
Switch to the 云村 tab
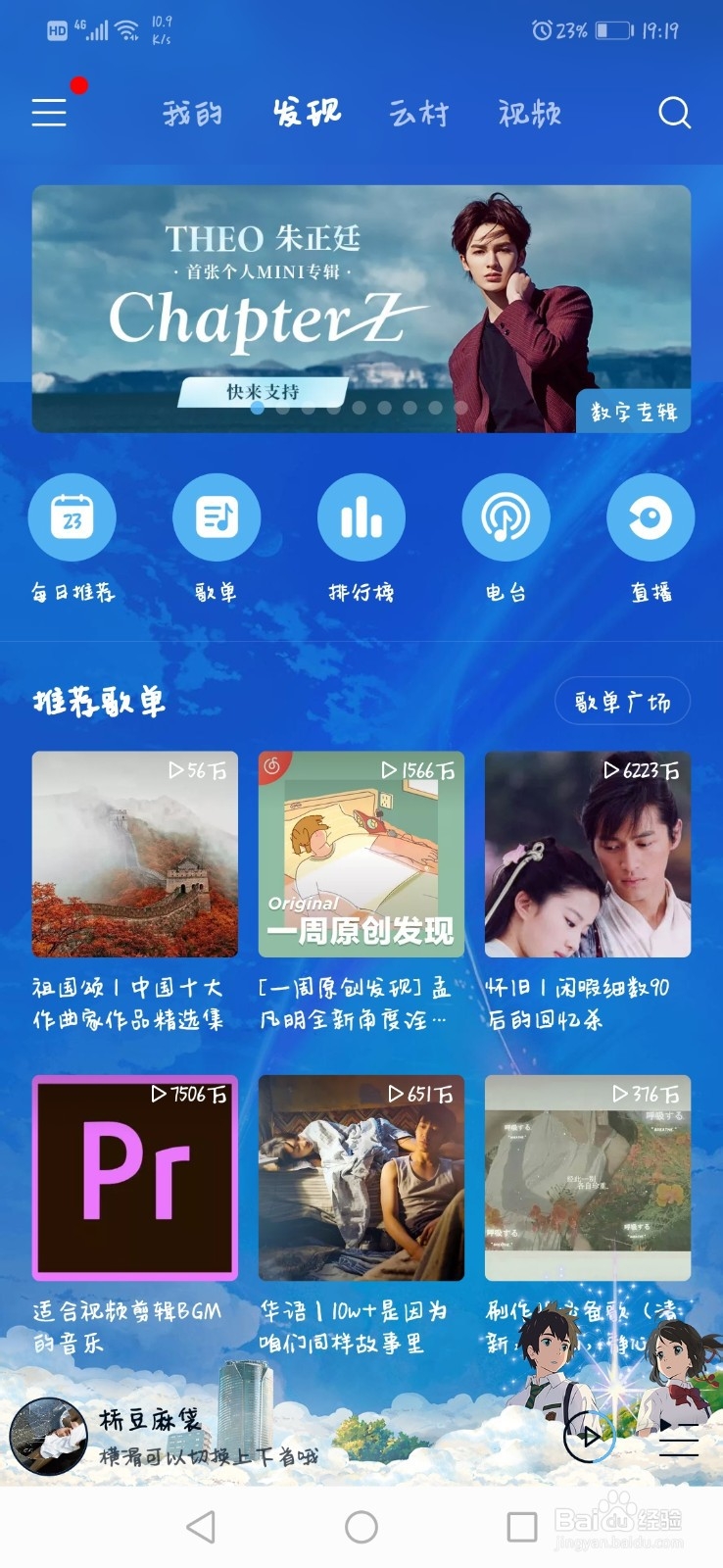coord(418,113)
